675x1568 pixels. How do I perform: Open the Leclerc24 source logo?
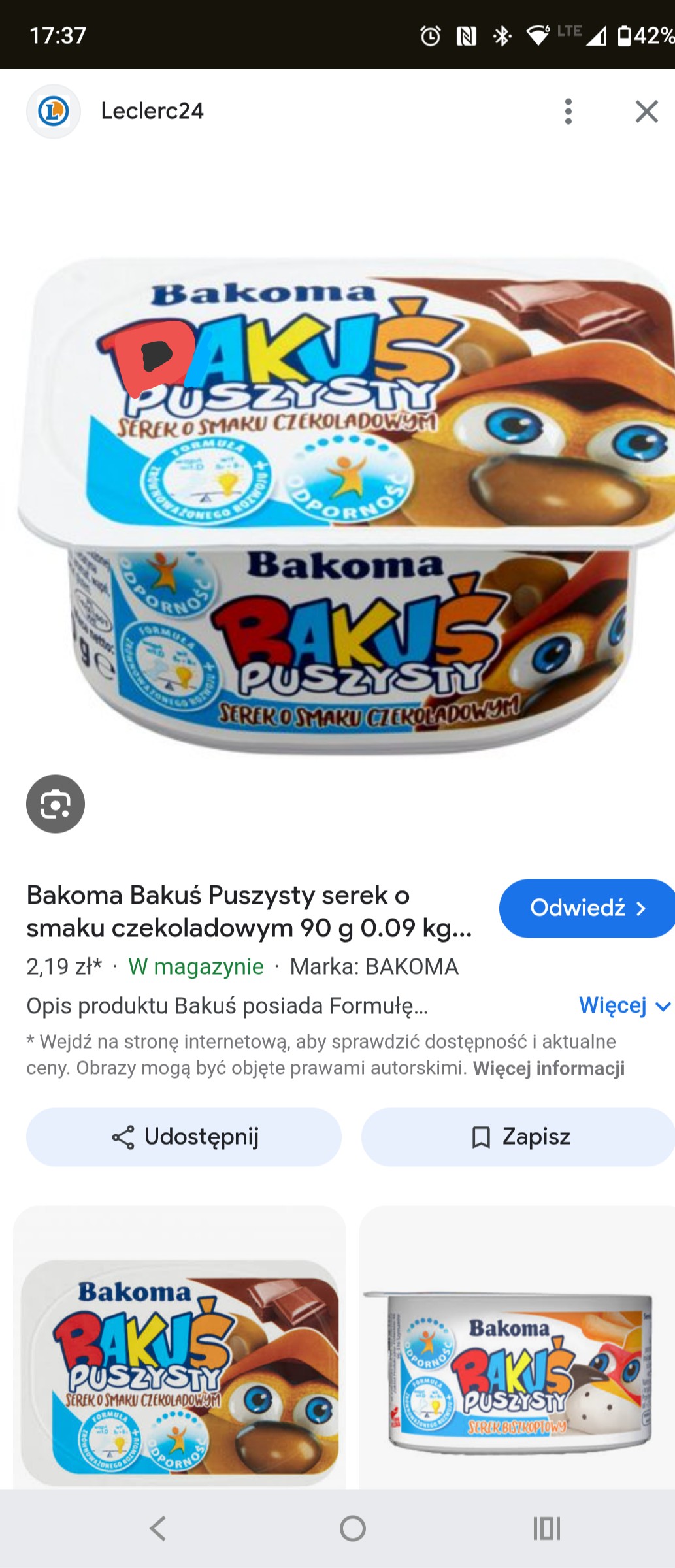tap(54, 111)
